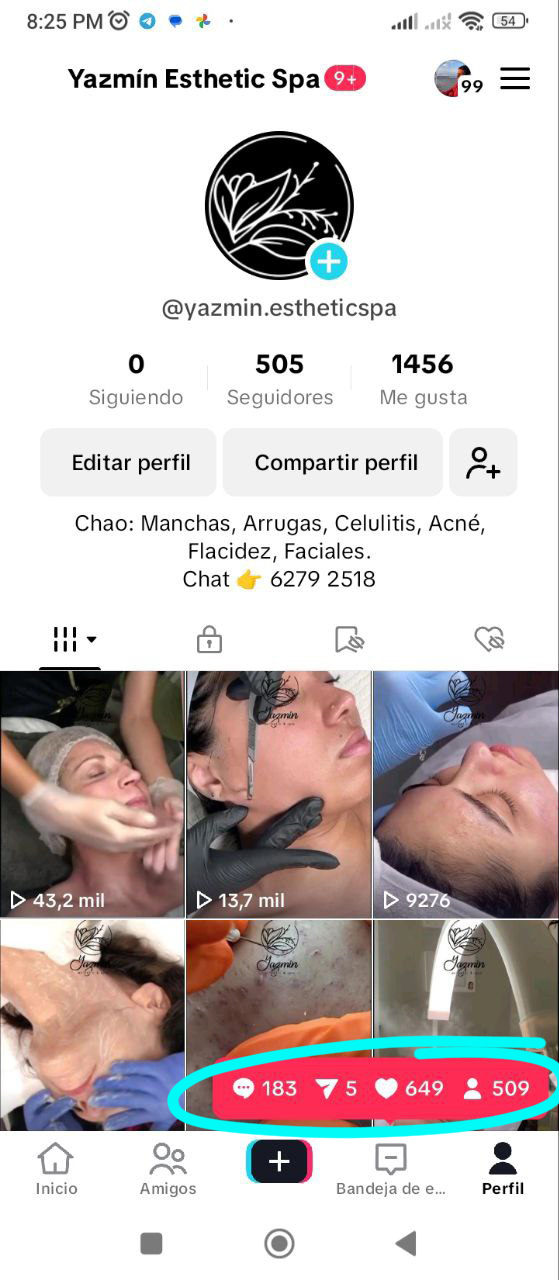Switch to the saved bookmarks tab
559x1280 pixels.
coord(349,639)
